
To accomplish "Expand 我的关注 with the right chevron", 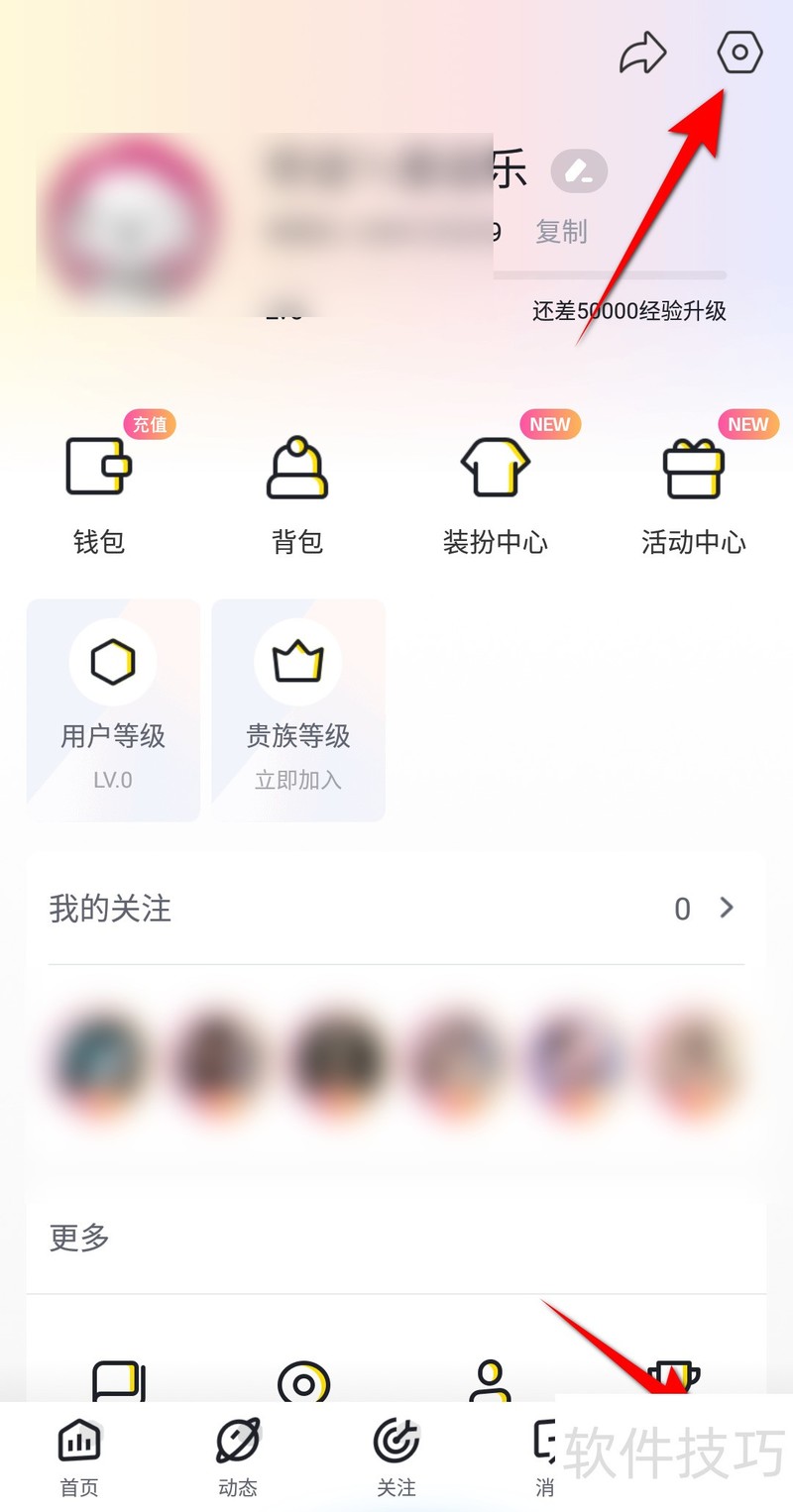I will point(727,908).
